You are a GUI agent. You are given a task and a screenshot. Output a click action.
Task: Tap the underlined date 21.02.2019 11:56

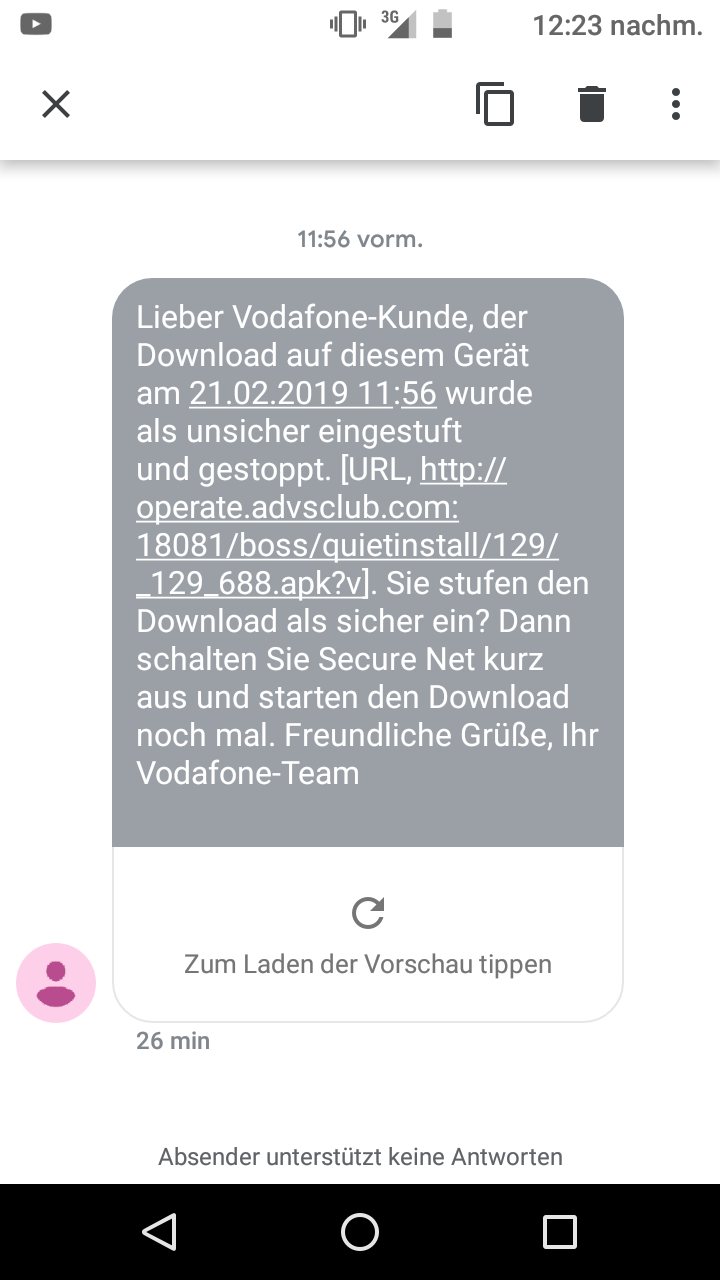311,393
